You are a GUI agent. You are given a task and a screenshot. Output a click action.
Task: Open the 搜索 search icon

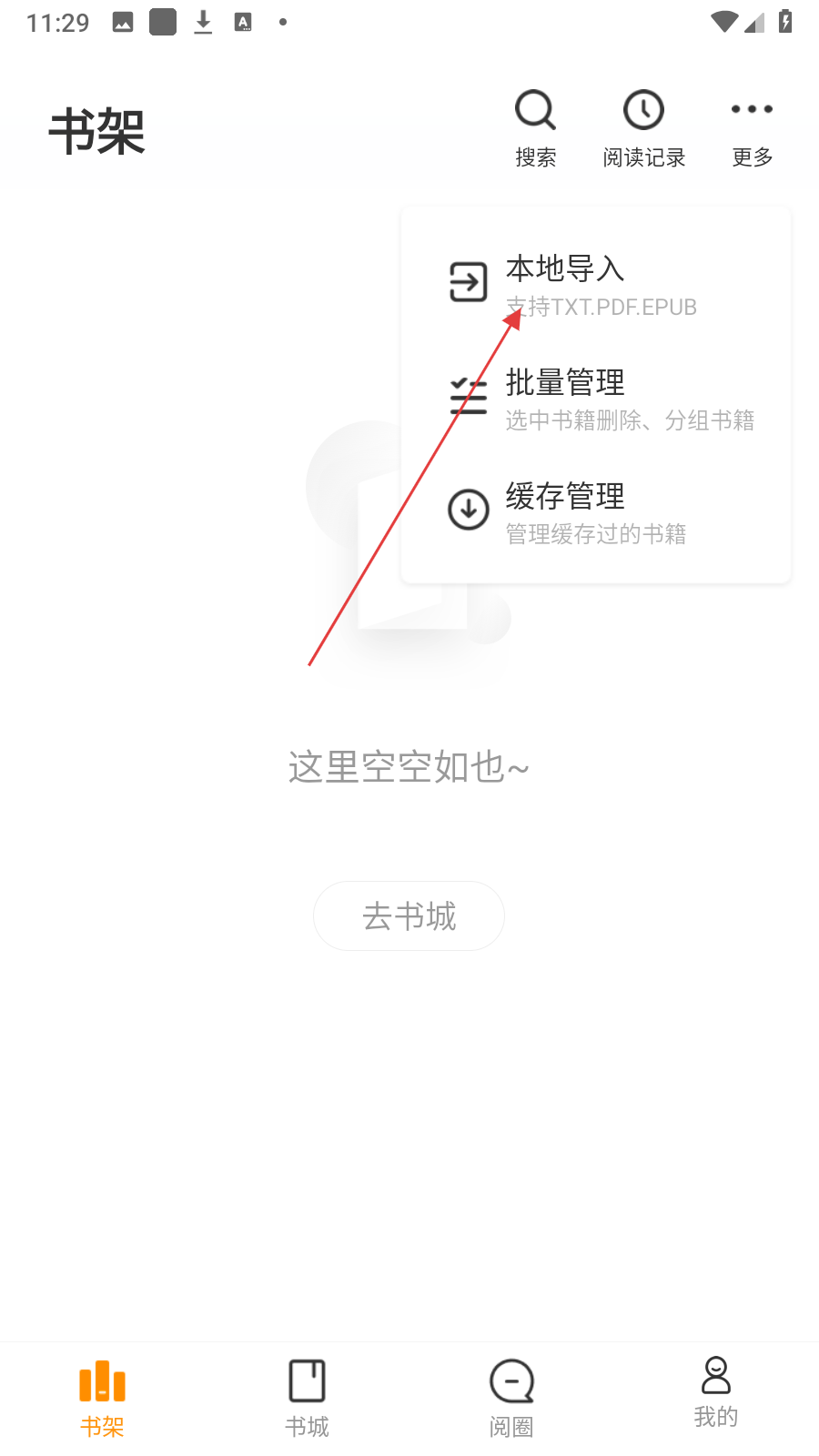pos(535,127)
